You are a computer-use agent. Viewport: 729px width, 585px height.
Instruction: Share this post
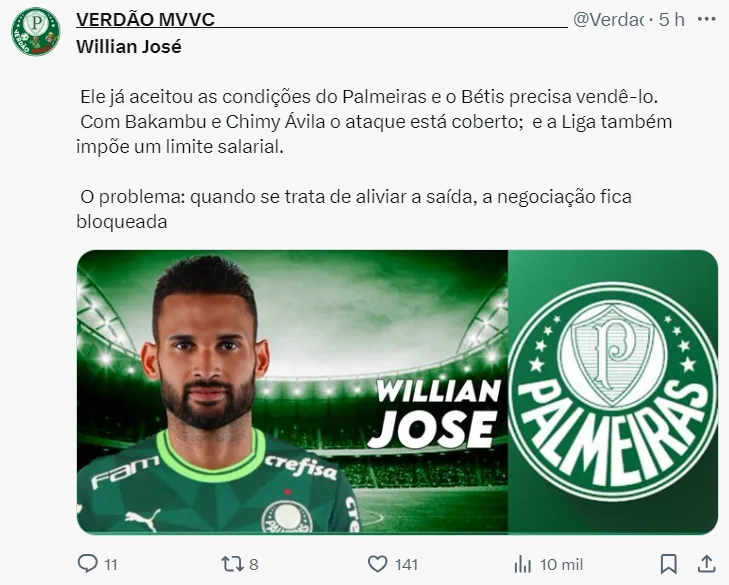click(x=705, y=564)
